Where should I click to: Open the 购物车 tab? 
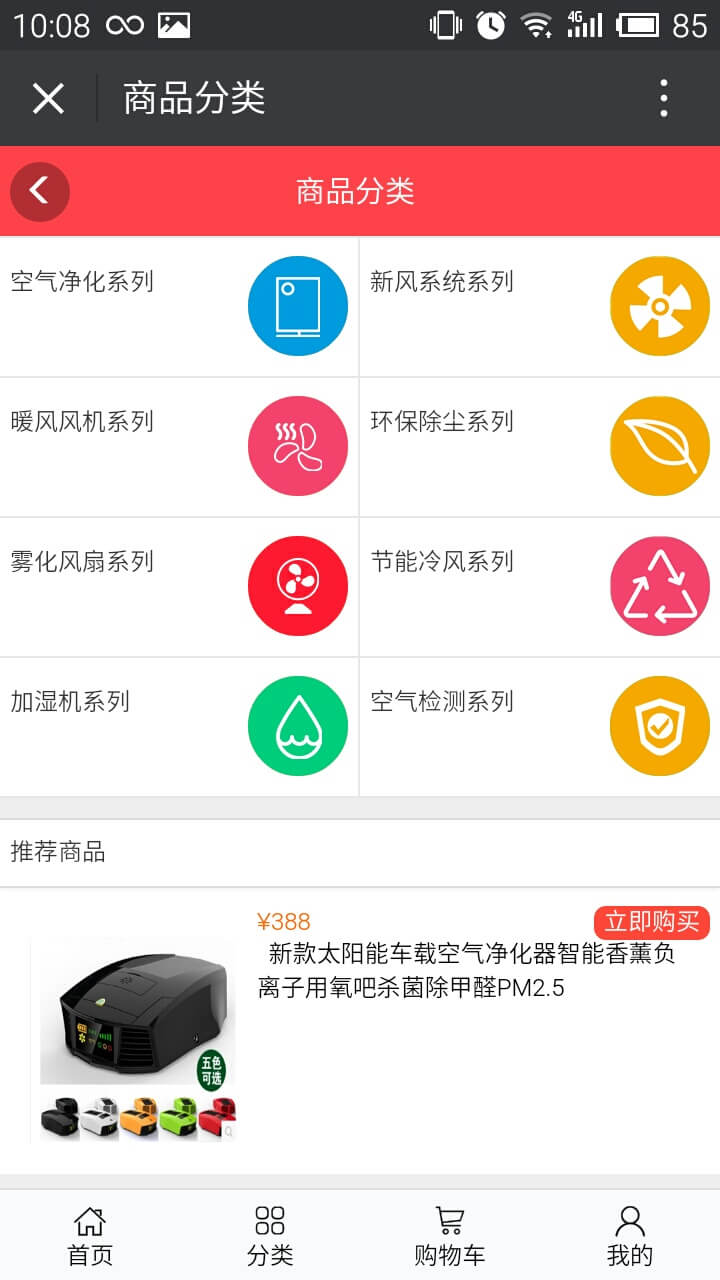450,1236
